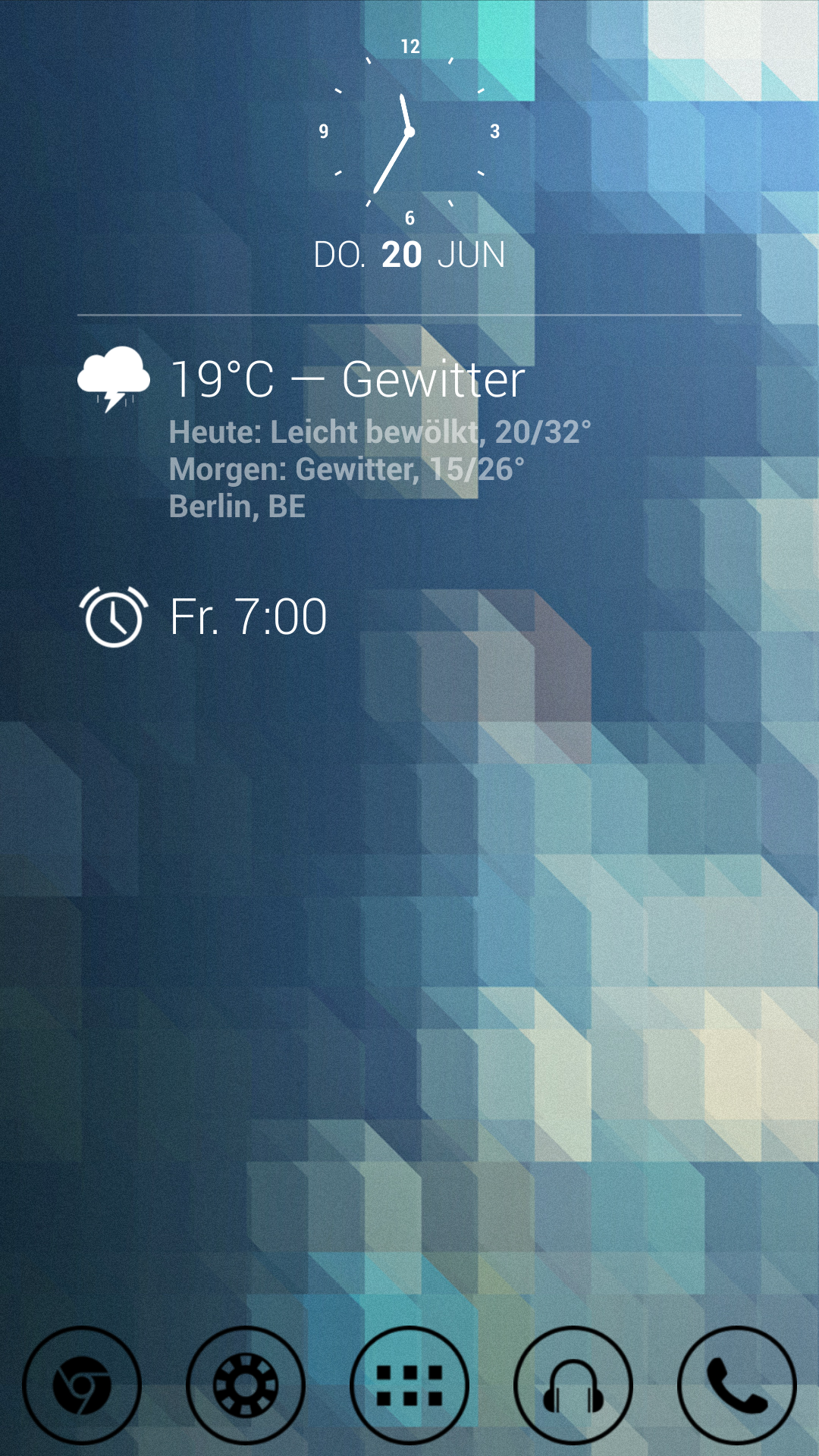Open the settings gear icon
The image size is (819, 1456).
(x=246, y=1385)
